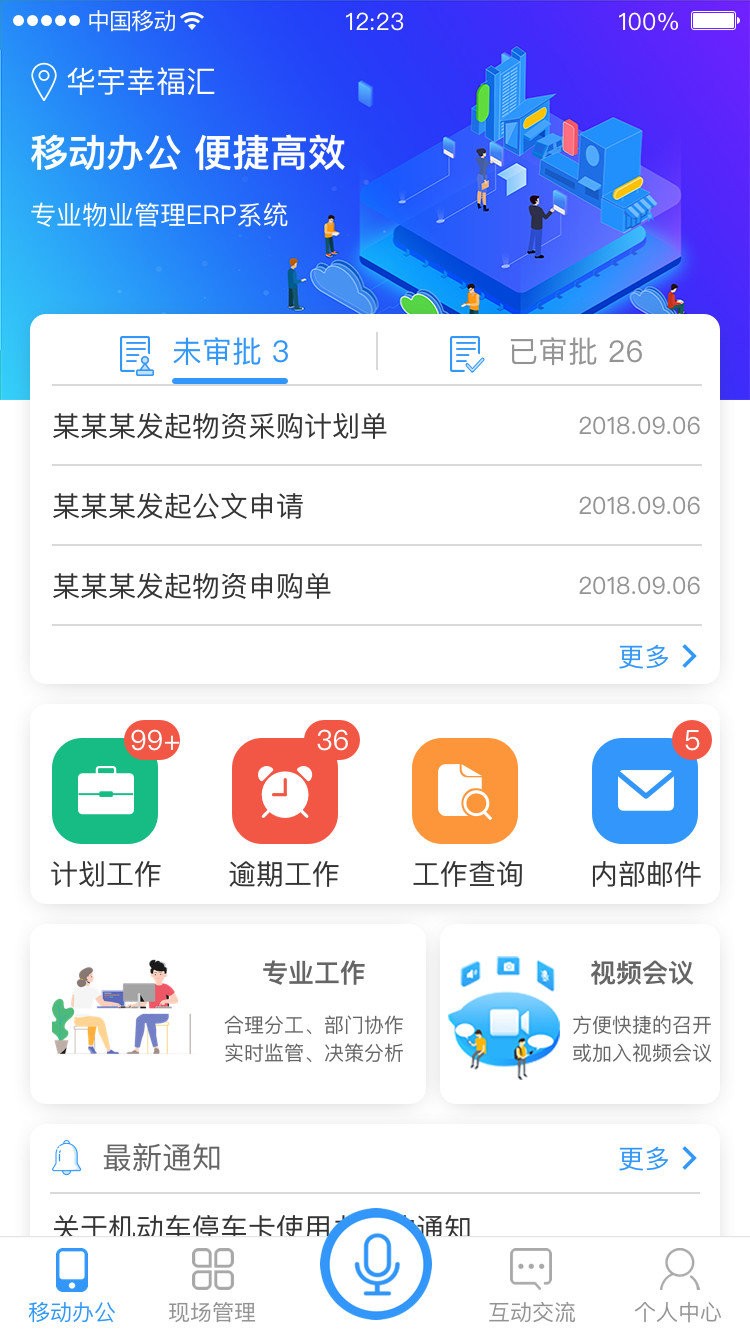Tap the central voice microphone button
Screen dimensions: 750x1334
tap(375, 1265)
